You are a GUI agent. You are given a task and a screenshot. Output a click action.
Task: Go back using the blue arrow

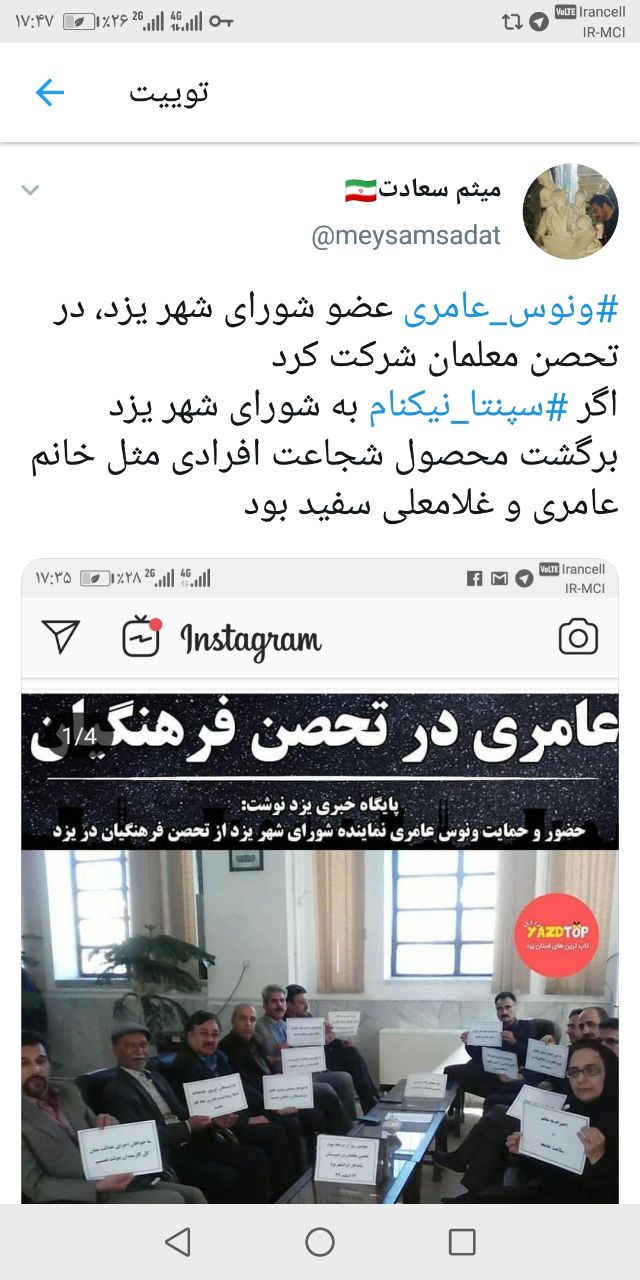tap(50, 93)
